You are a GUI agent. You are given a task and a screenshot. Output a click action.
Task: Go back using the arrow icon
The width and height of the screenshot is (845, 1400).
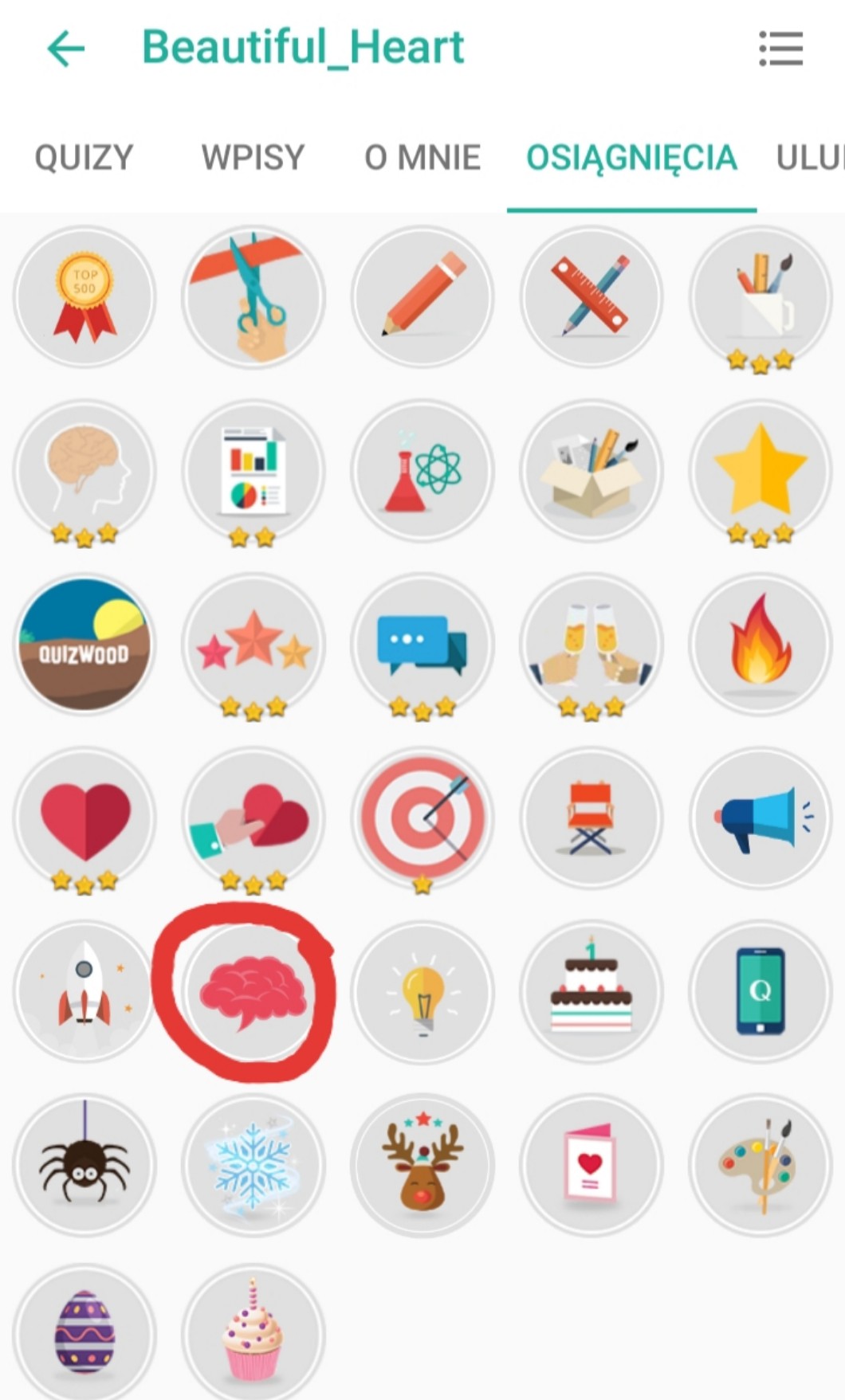(x=66, y=49)
